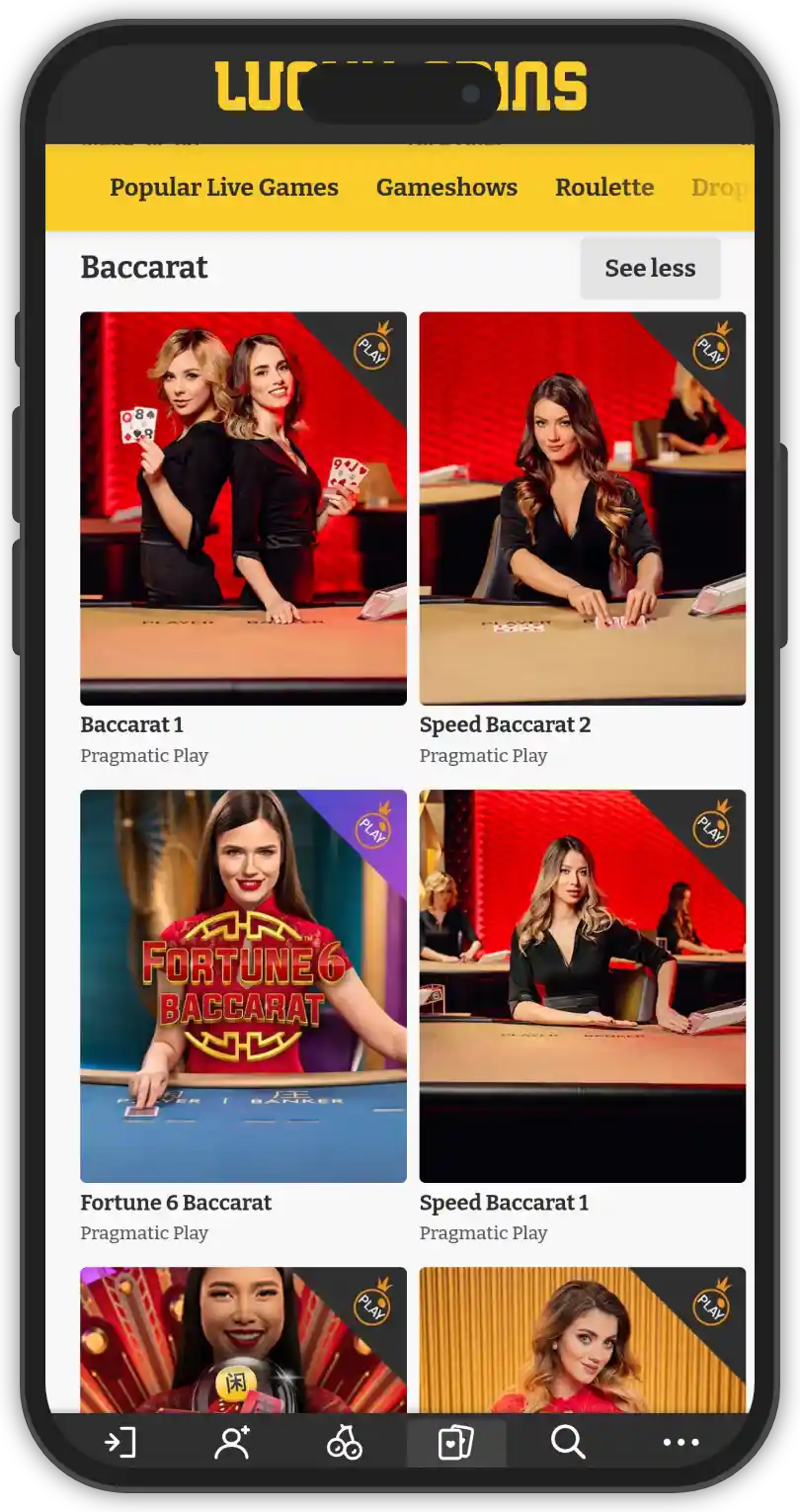800x1512 pixels.
Task: Collapse Baccarat list with See less
Action: [650, 268]
